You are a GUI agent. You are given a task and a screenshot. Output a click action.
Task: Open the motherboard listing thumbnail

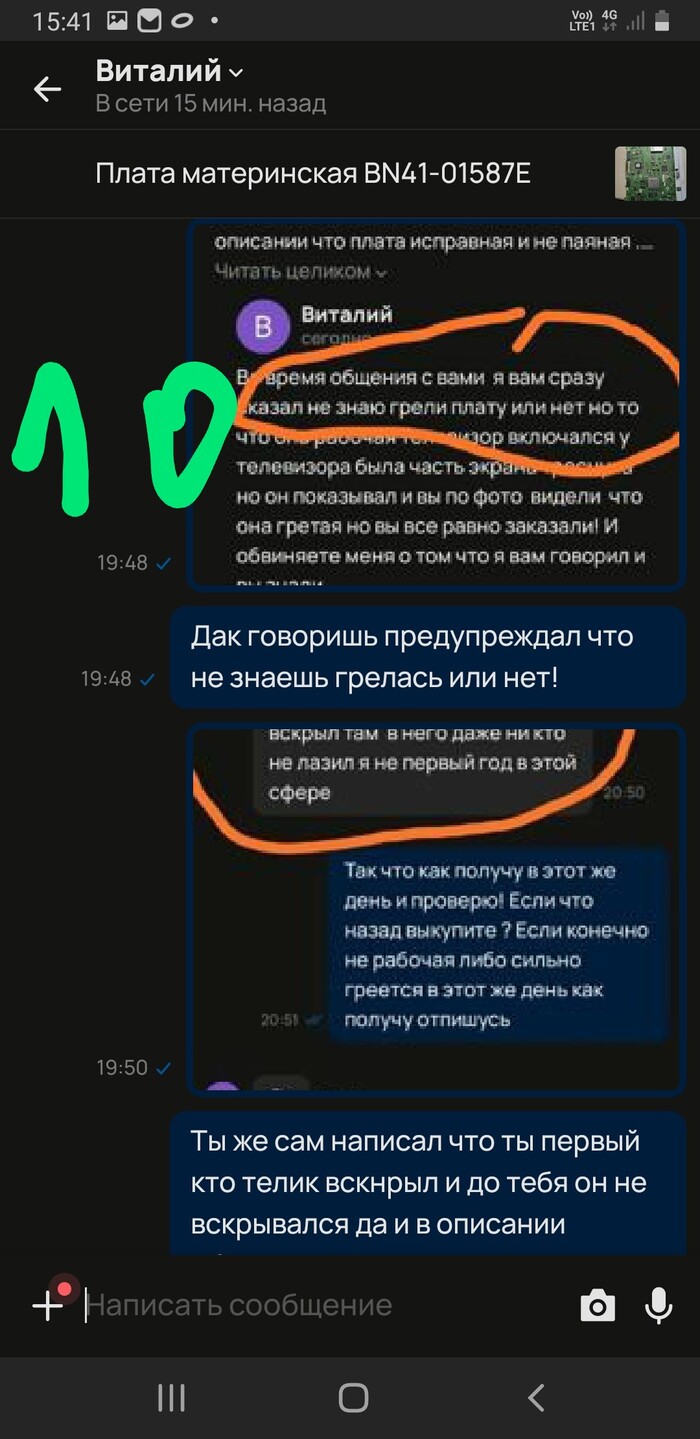coord(649,174)
